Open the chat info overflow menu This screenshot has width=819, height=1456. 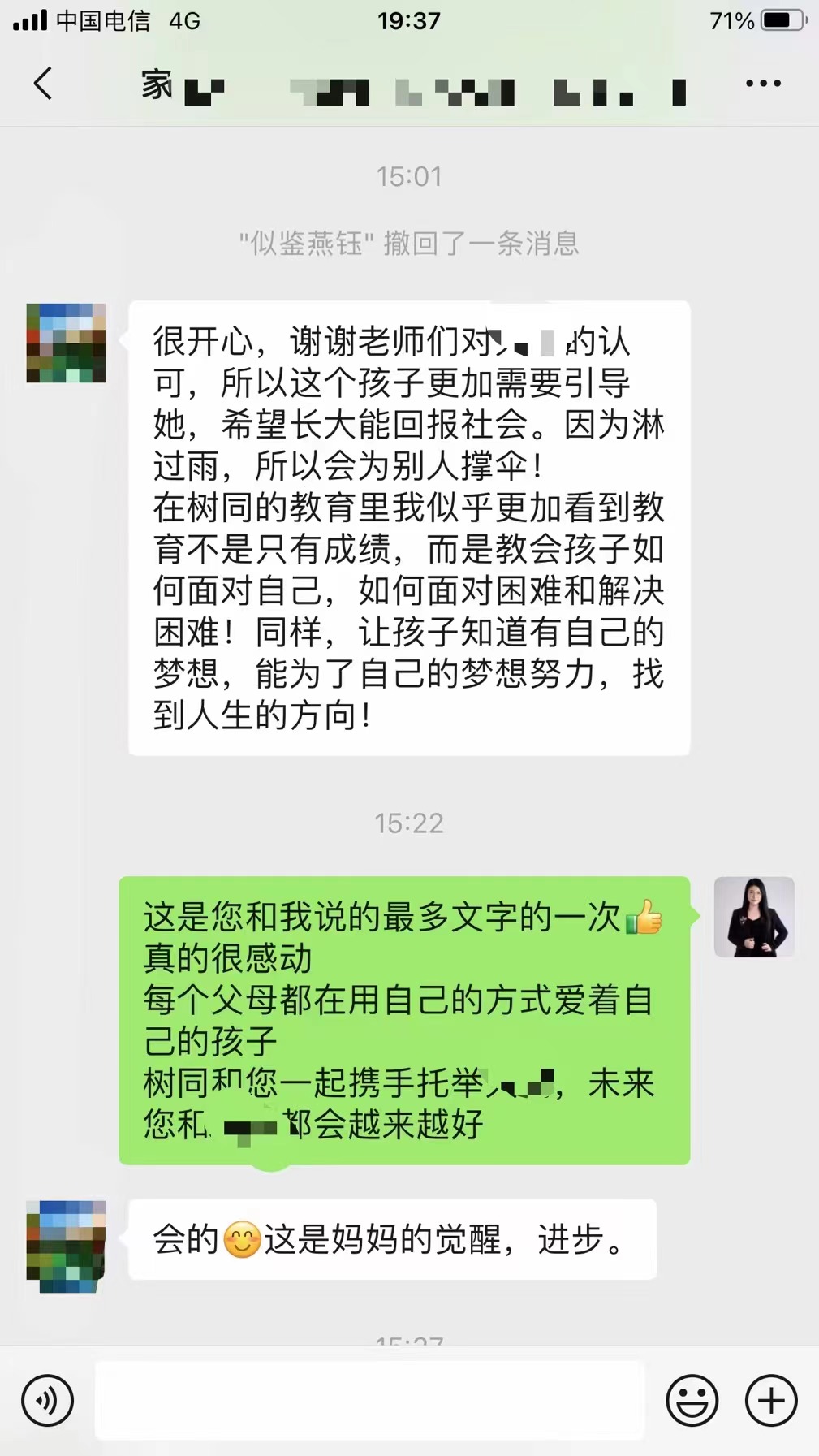pos(762,84)
